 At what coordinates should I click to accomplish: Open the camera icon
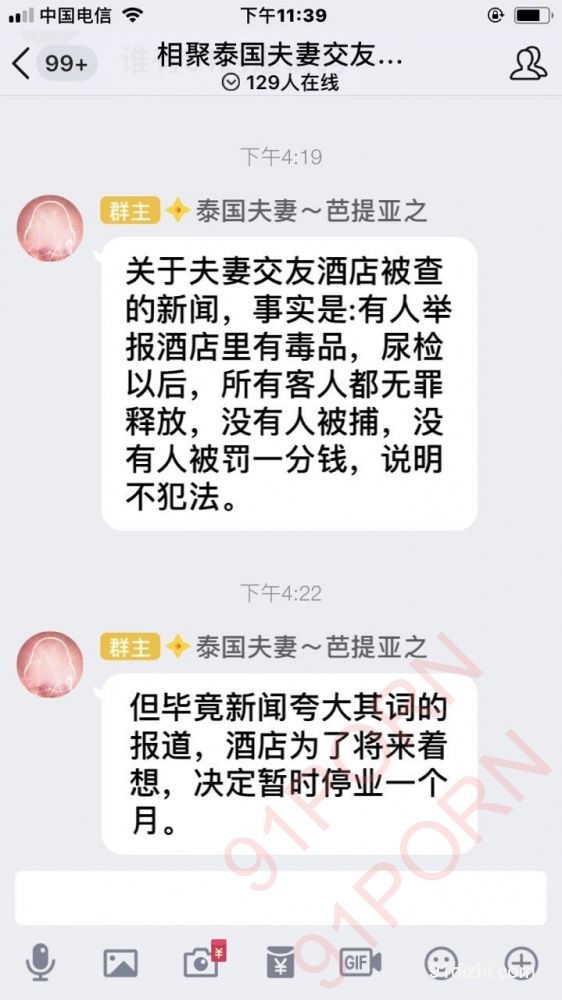coord(204,962)
